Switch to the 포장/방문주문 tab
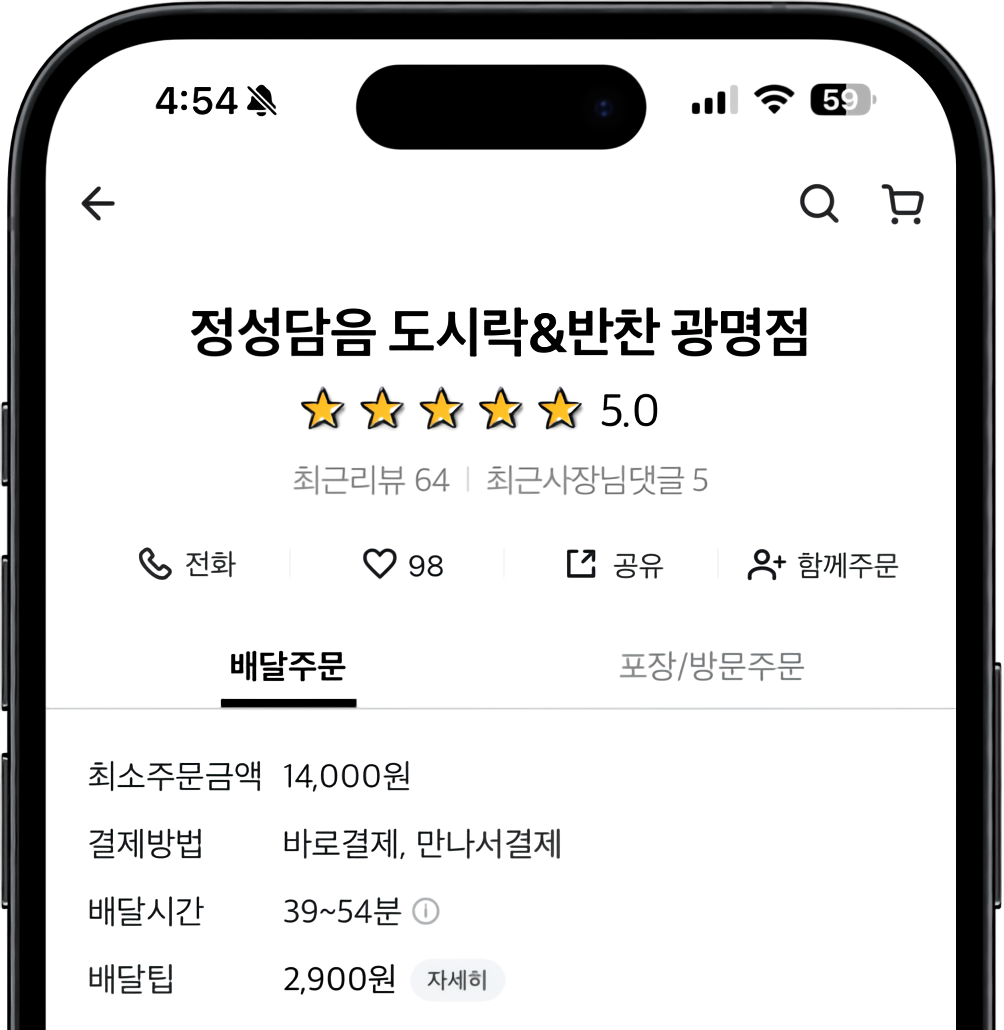 tap(711, 667)
